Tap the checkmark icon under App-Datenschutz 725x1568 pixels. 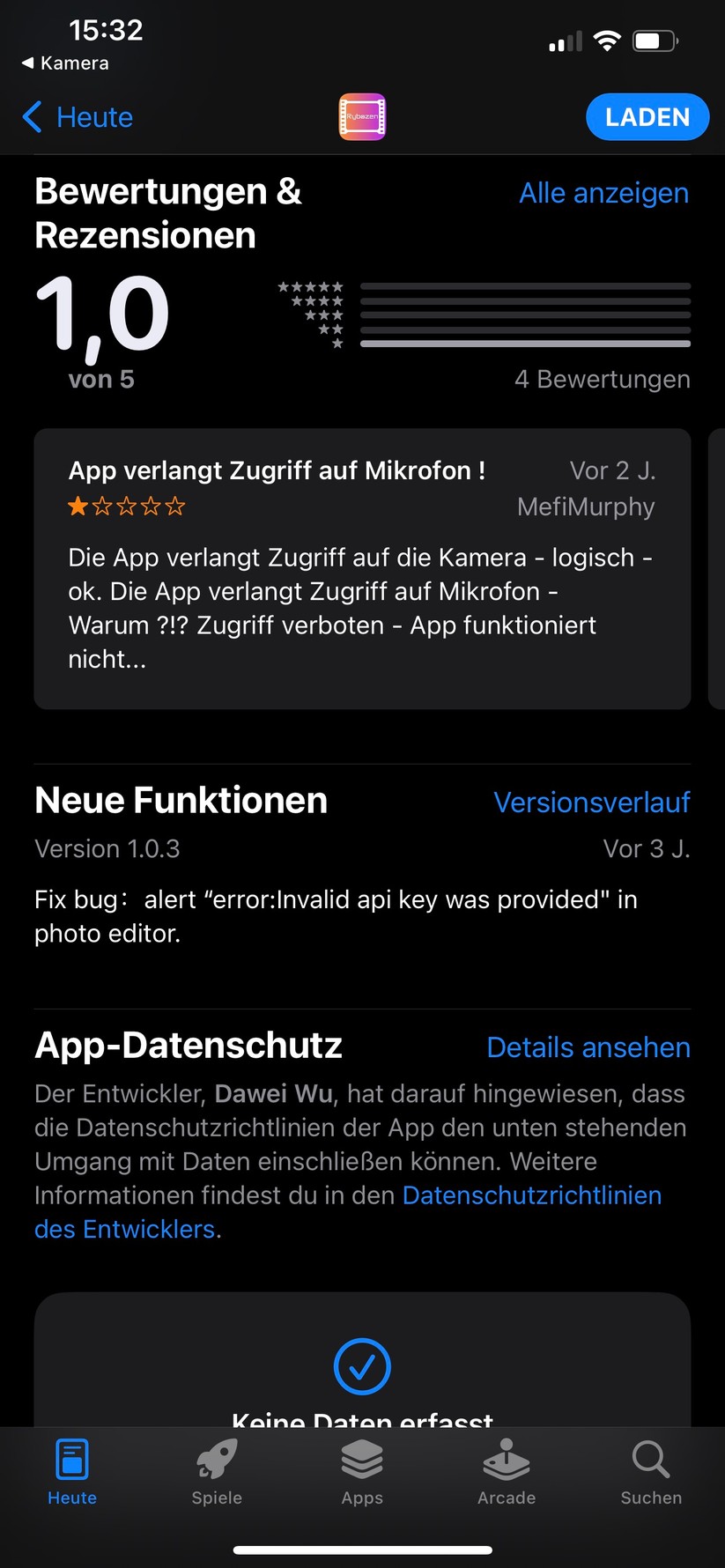(362, 1366)
